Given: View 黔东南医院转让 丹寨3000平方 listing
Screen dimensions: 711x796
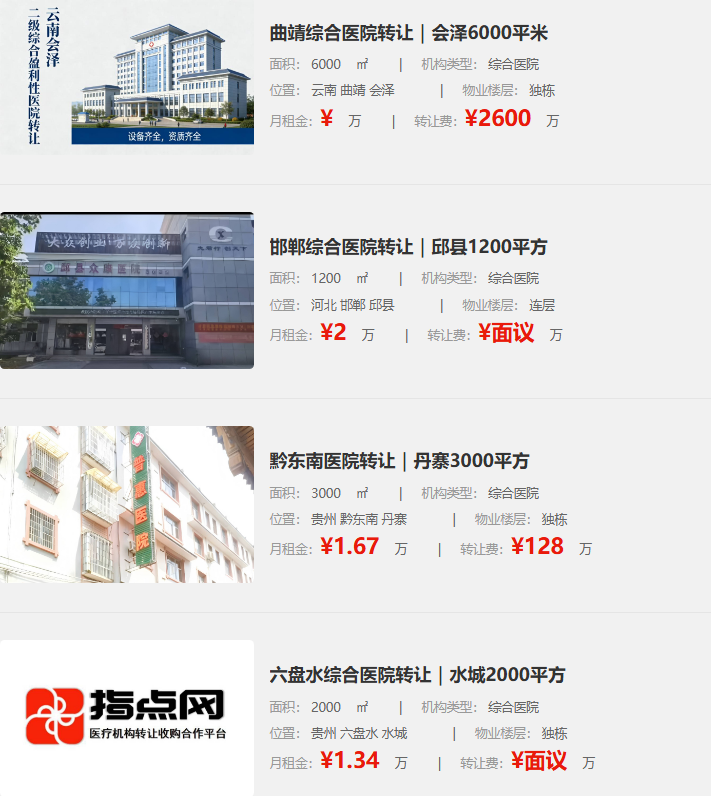Looking at the screenshot, I should [x=400, y=461].
